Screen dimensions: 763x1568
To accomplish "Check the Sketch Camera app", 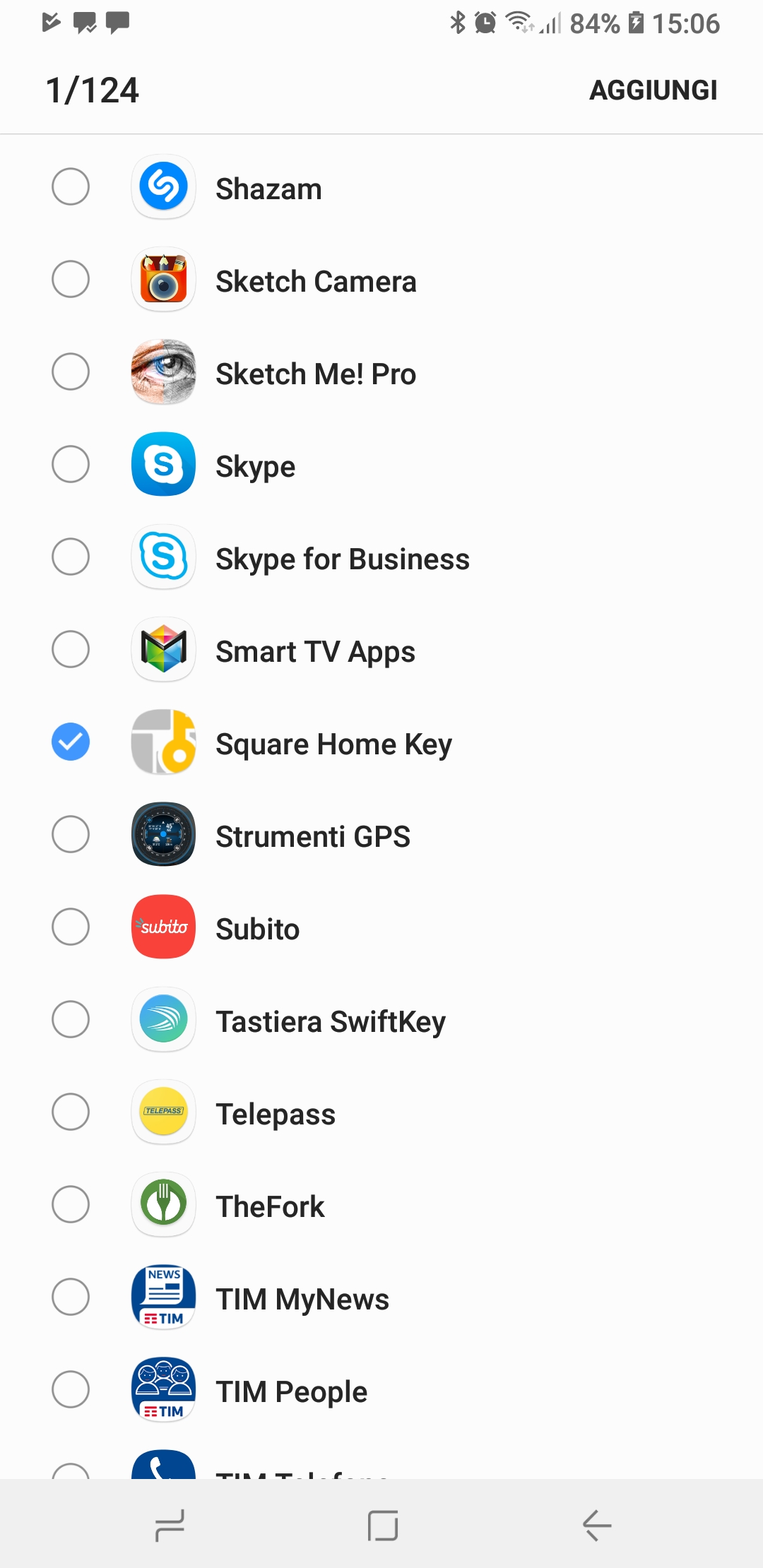I will coord(71,280).
